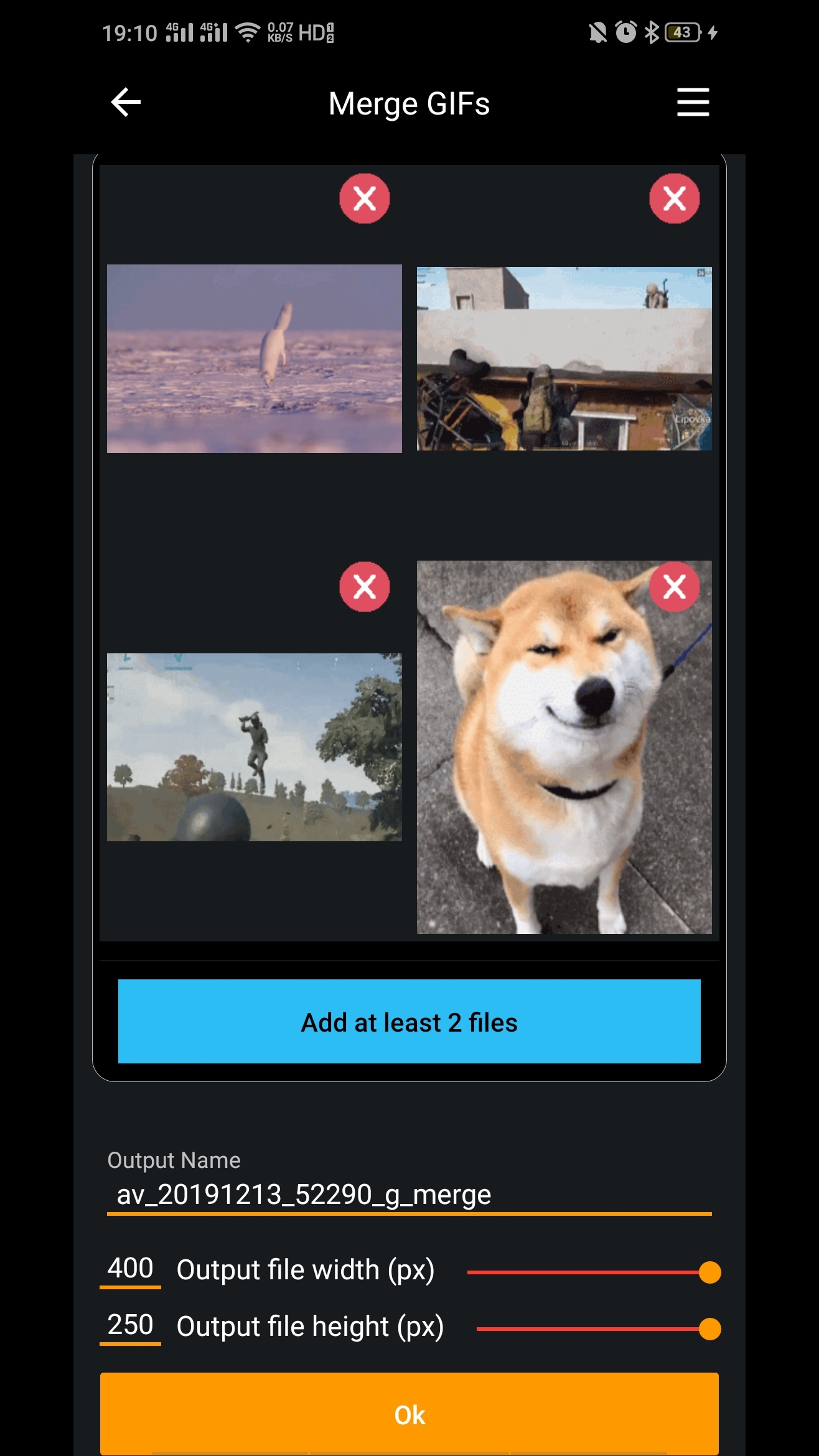The image size is (819, 1456).
Task: Go back using the arrow icon
Action: click(x=126, y=103)
